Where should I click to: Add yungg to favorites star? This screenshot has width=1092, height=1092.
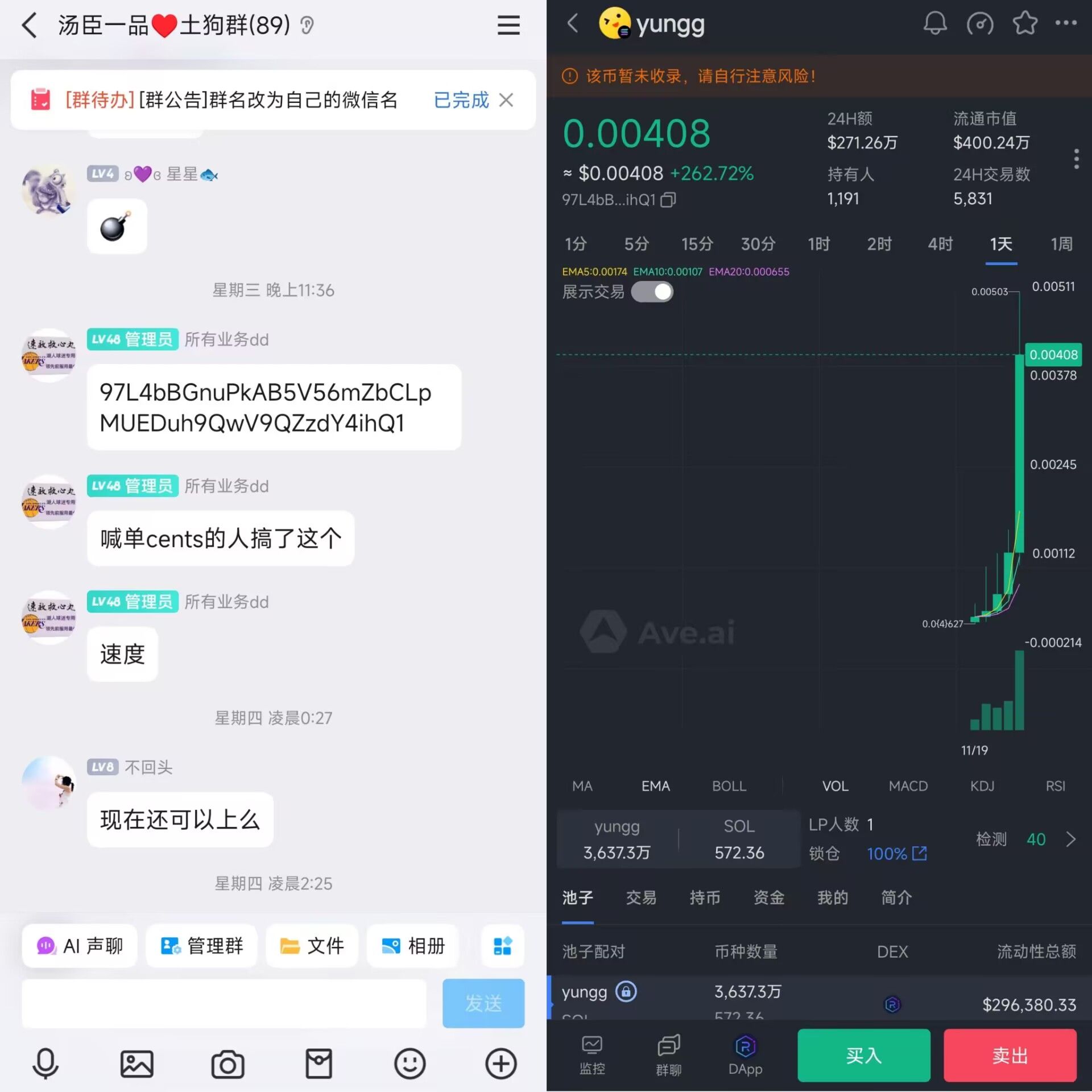pyautogui.click(x=1025, y=24)
